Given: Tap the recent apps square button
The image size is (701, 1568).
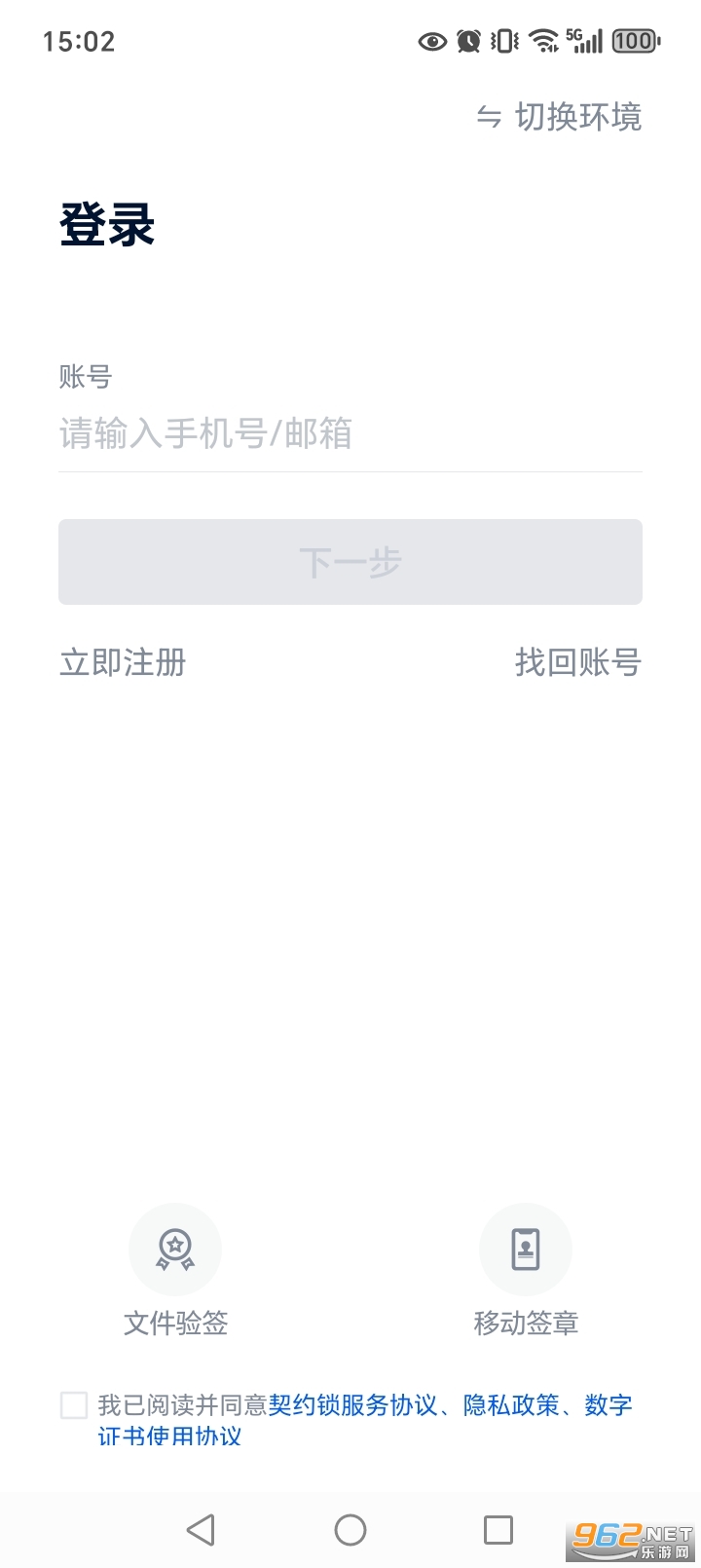Looking at the screenshot, I should click(x=498, y=1529).
